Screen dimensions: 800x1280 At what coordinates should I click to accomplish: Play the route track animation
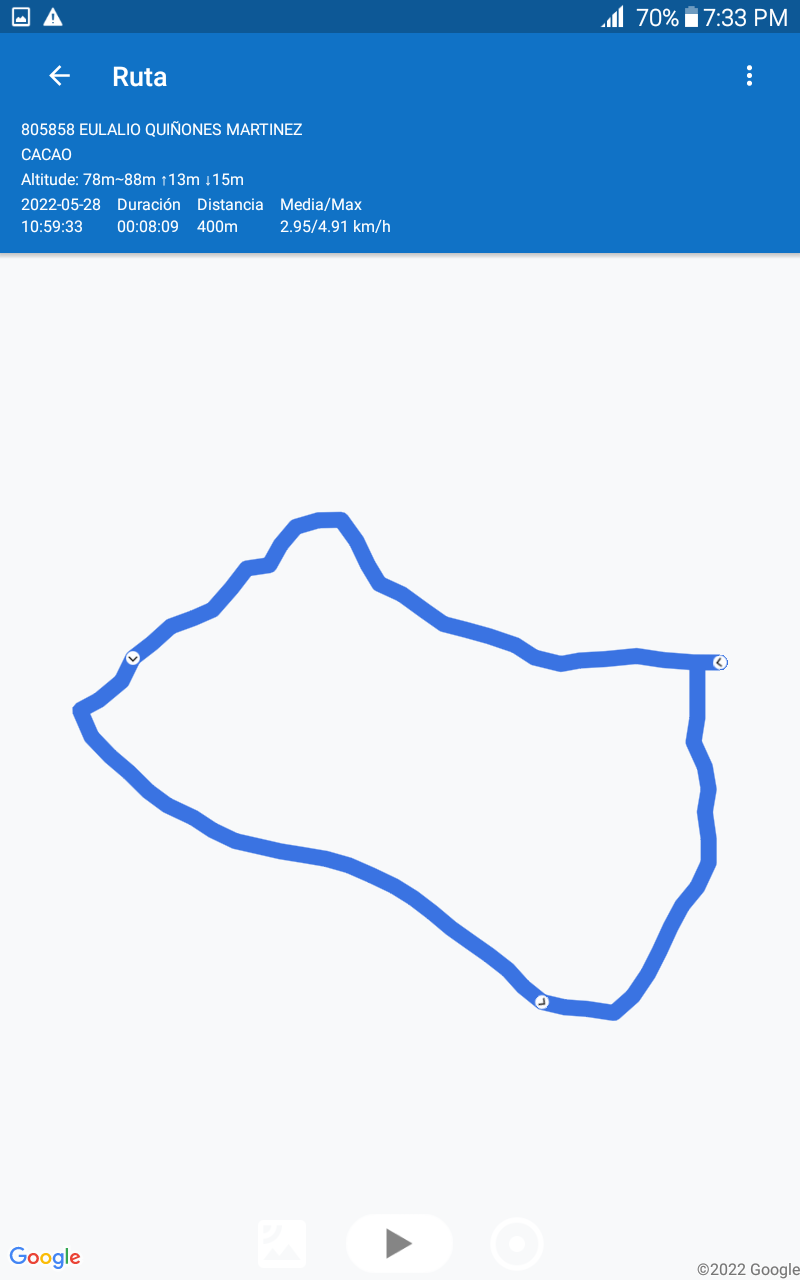(399, 1243)
